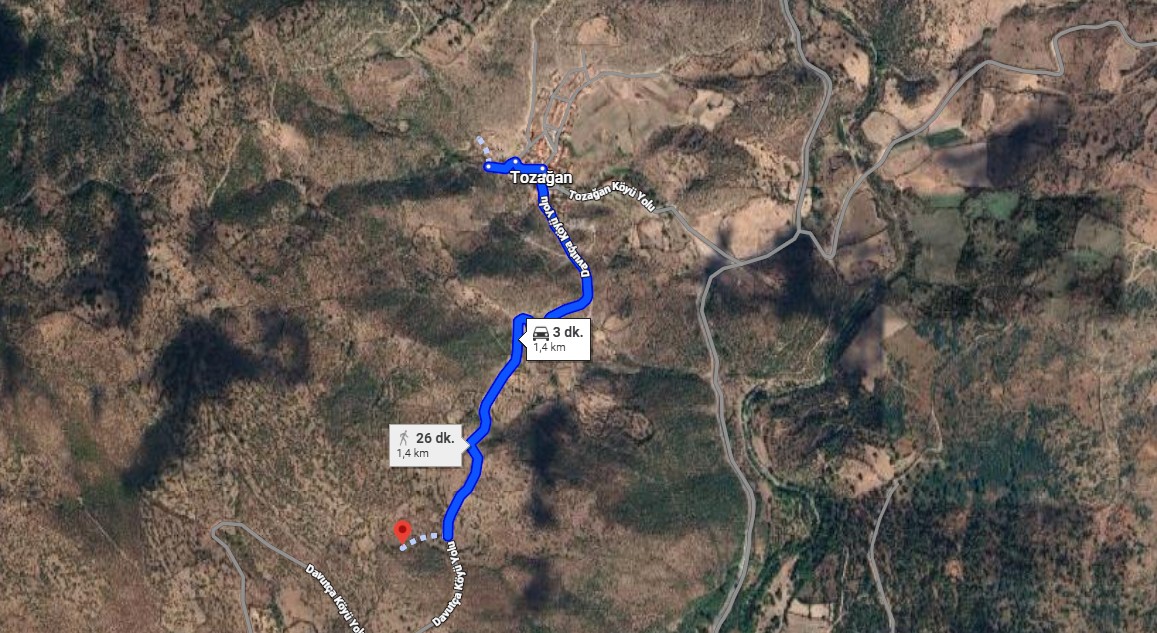Tap the red destination pin

tap(403, 531)
